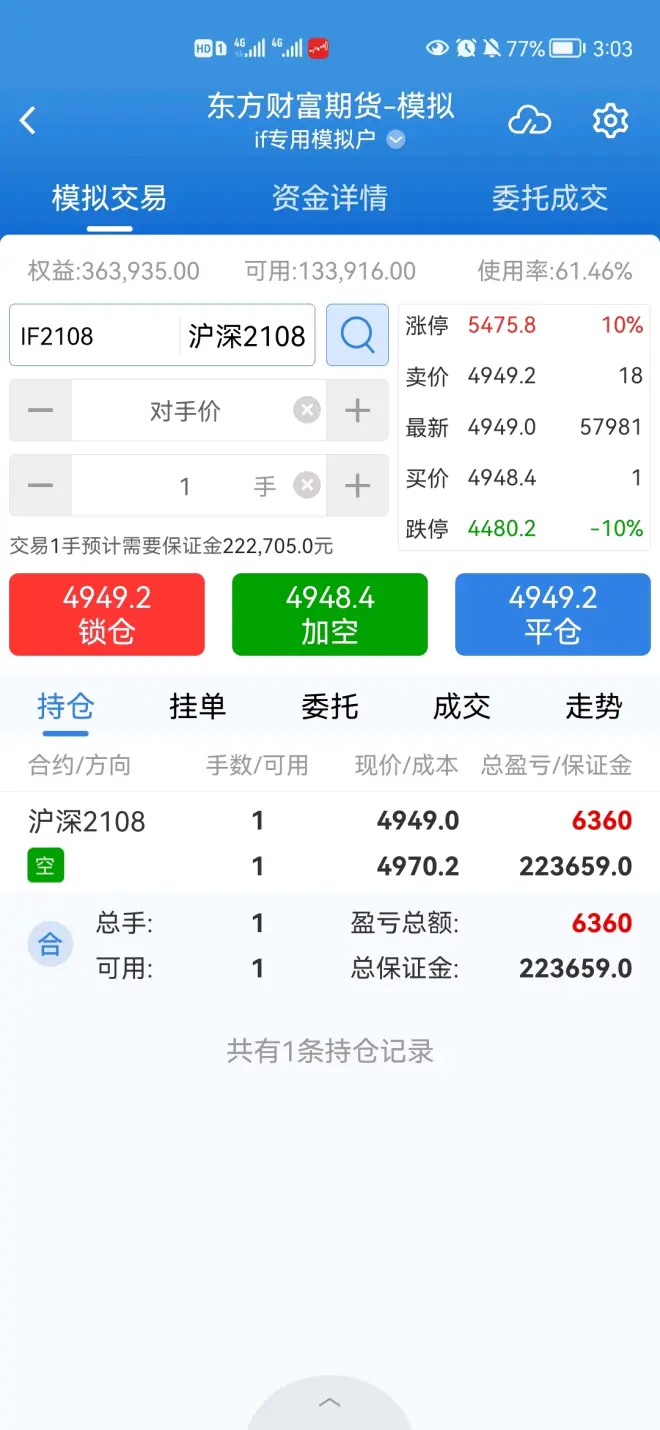Reduce the lot quantity by one
This screenshot has height=1430, width=660.
point(41,486)
